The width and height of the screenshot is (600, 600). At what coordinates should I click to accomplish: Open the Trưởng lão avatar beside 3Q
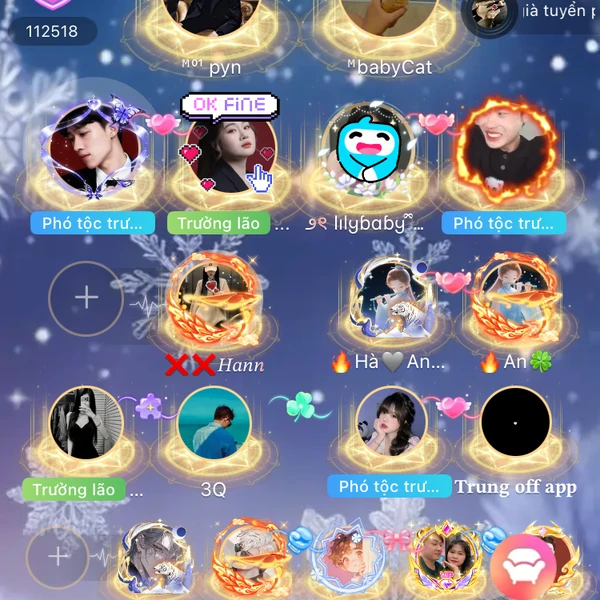[x=85, y=424]
